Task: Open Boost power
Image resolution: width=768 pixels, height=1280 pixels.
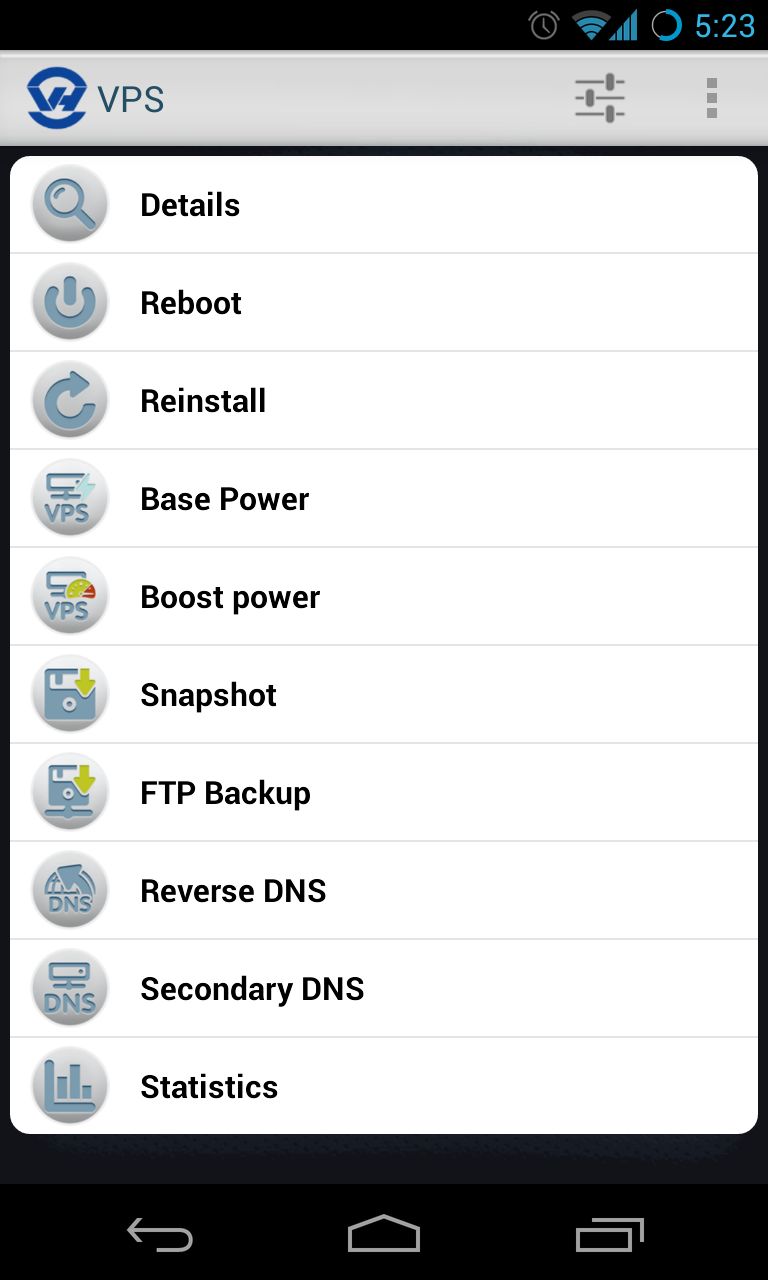Action: [x=384, y=597]
